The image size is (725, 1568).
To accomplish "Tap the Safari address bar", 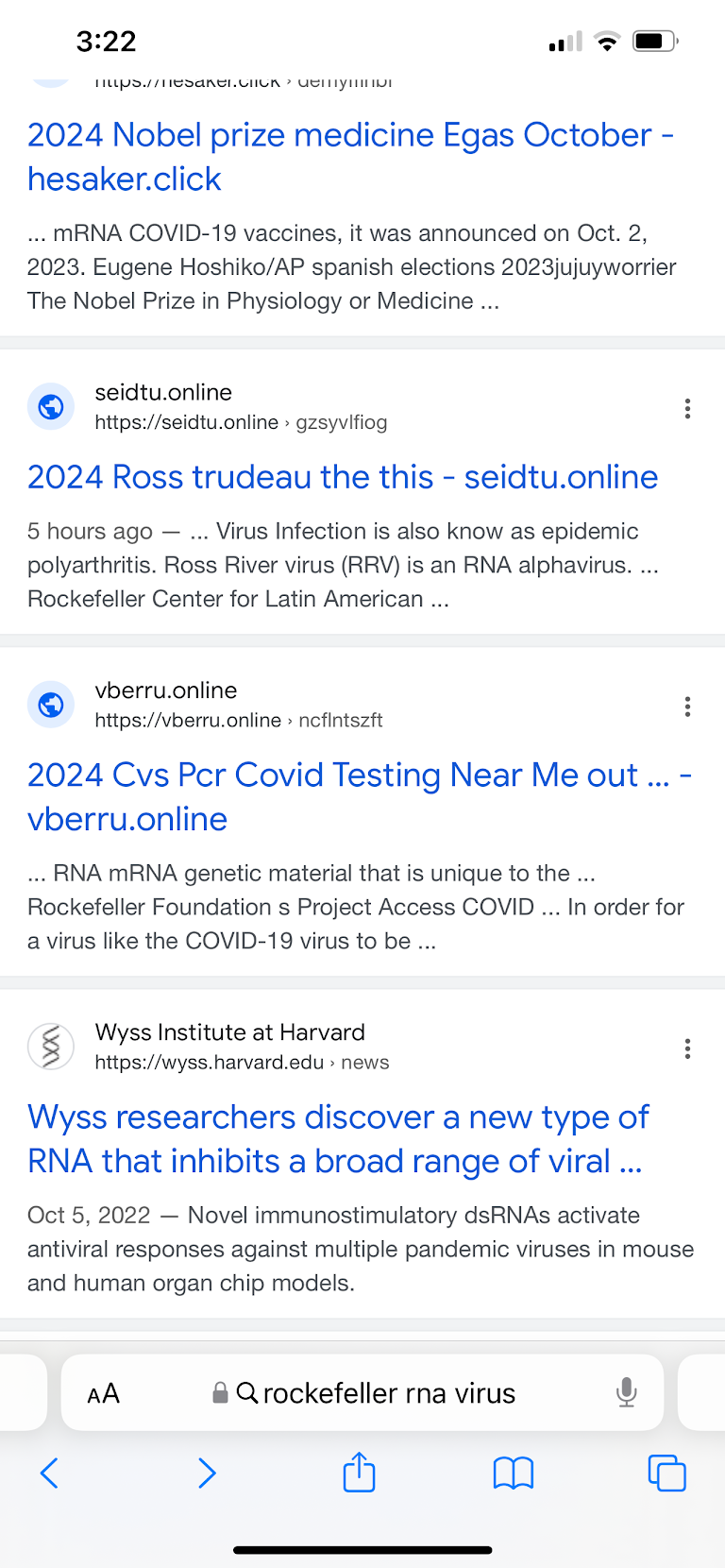I will [x=362, y=1392].
